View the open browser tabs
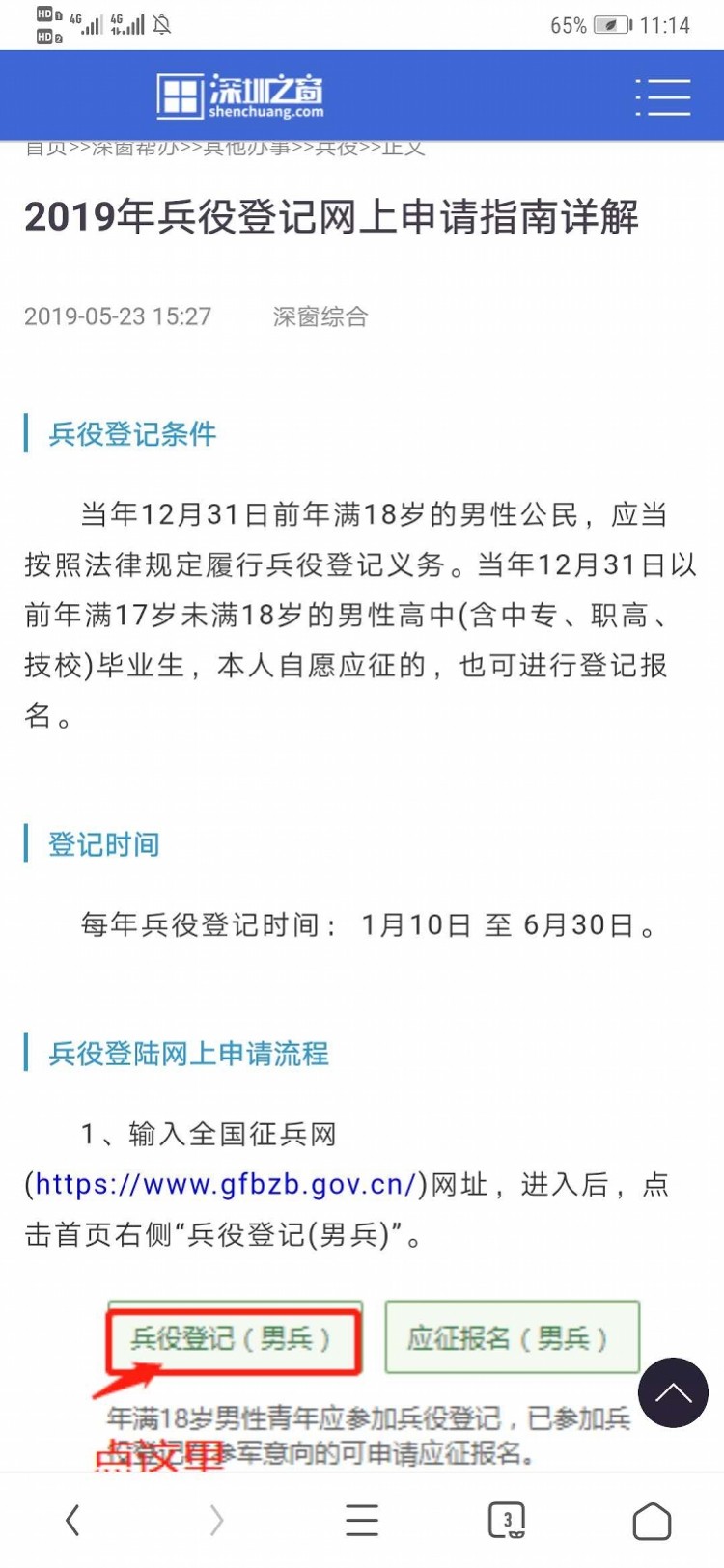724x1568 pixels. (507, 1521)
